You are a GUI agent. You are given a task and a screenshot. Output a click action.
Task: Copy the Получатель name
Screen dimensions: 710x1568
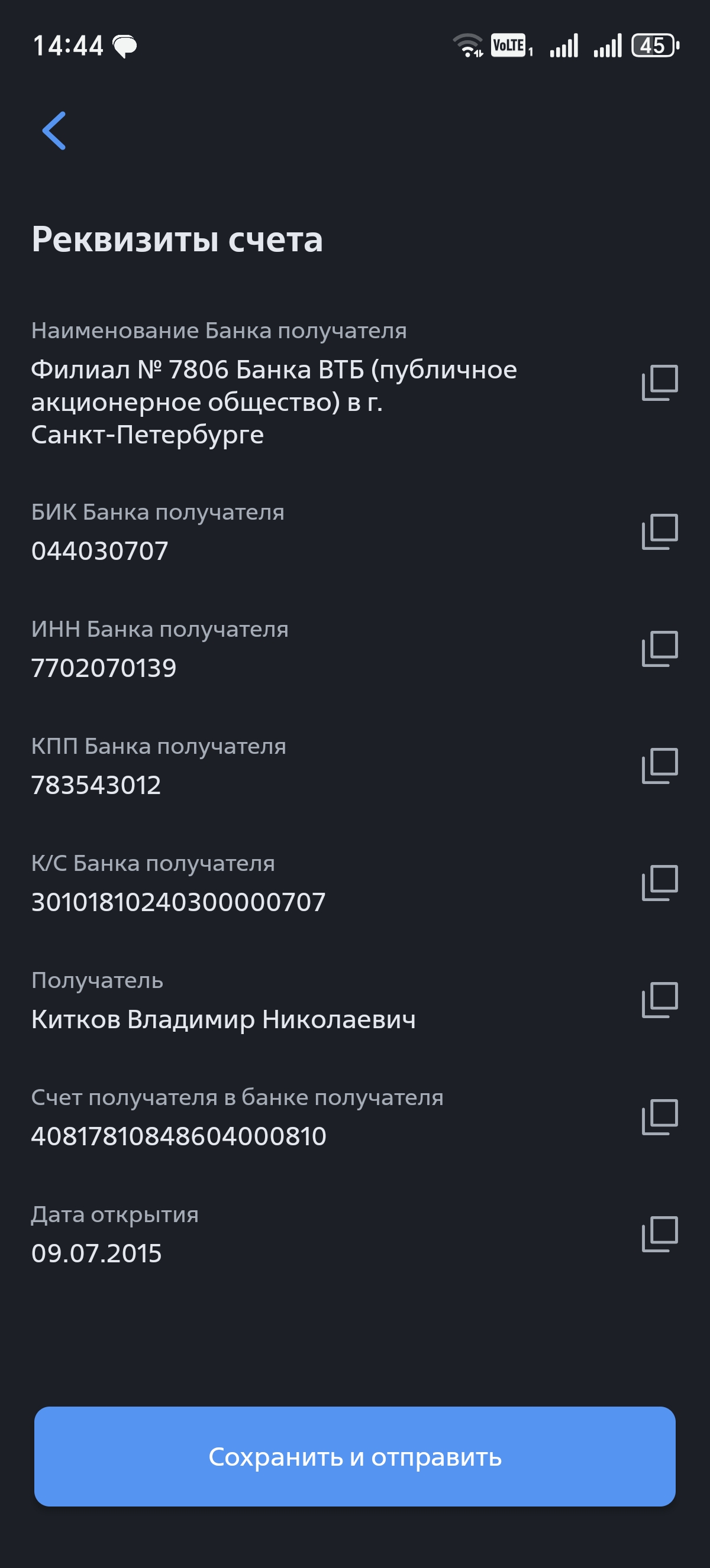tap(660, 999)
